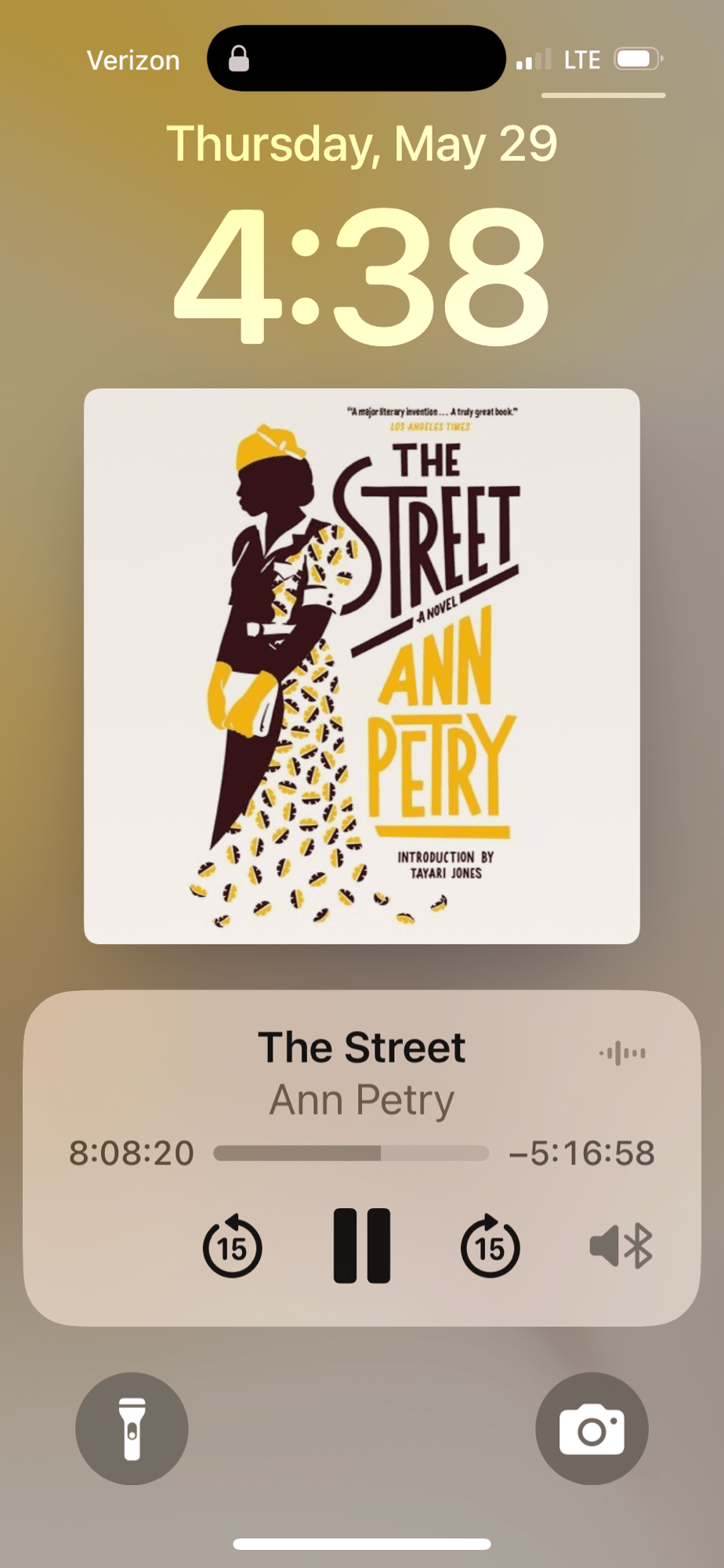
Task: Open The Street album artwork
Action: (361, 666)
